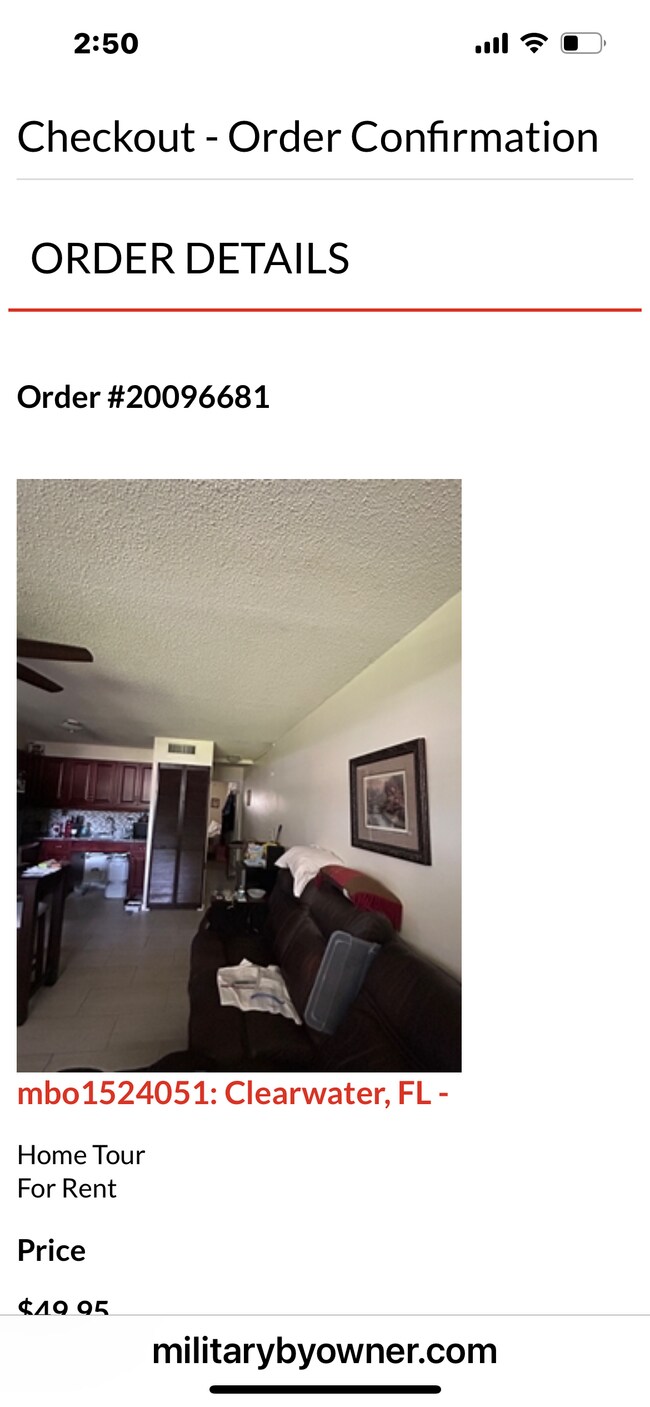Open the Clearwater listing photo
Viewport: 650px width, 1407px height.
[x=239, y=775]
